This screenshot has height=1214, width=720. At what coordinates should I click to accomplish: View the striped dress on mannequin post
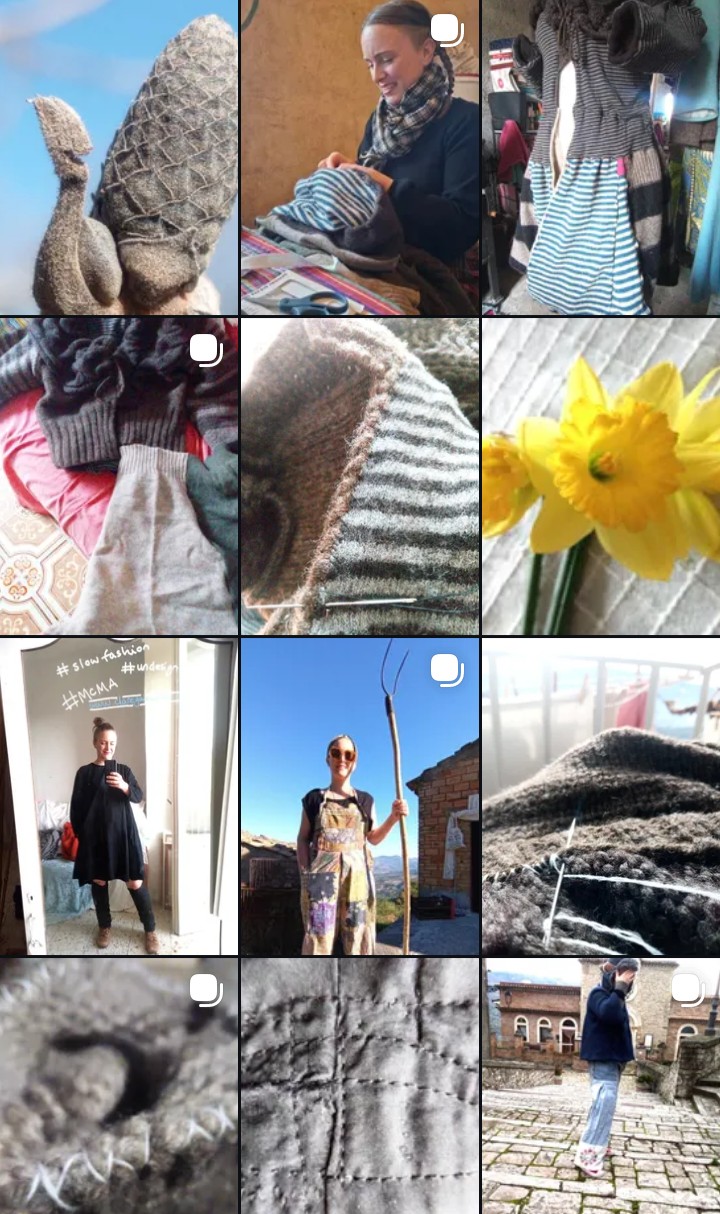coord(600,157)
